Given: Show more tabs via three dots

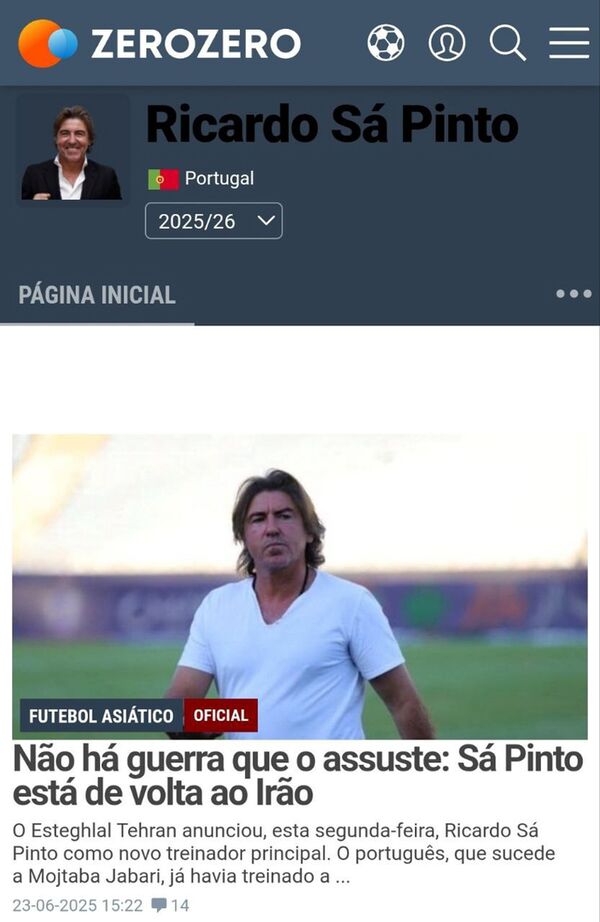Looking at the screenshot, I should (573, 294).
